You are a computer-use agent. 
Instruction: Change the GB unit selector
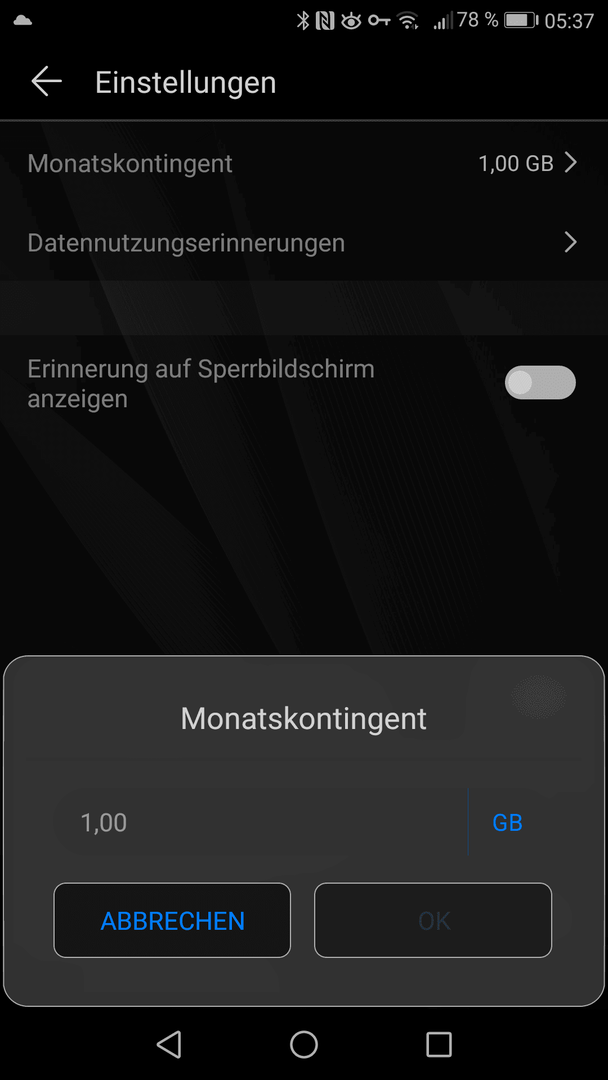[507, 822]
